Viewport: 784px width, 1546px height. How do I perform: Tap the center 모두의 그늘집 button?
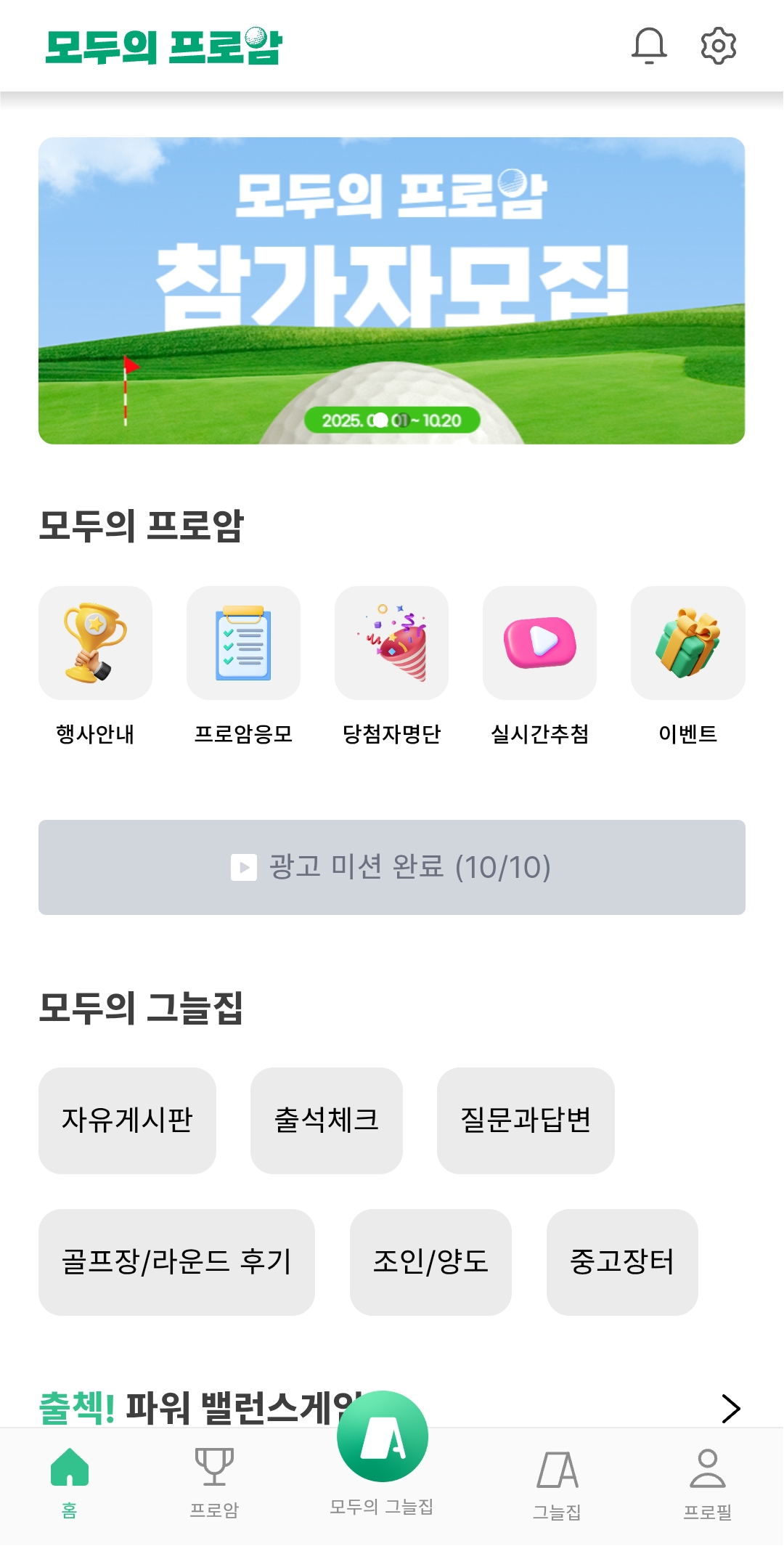tap(383, 1438)
